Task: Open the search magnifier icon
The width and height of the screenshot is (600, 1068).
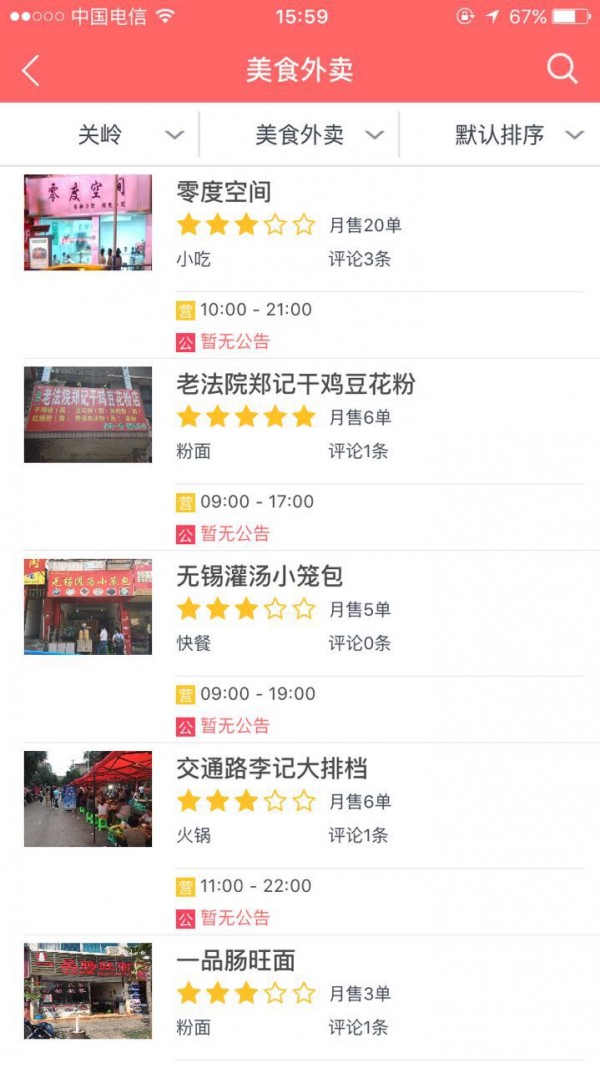Action: point(562,69)
